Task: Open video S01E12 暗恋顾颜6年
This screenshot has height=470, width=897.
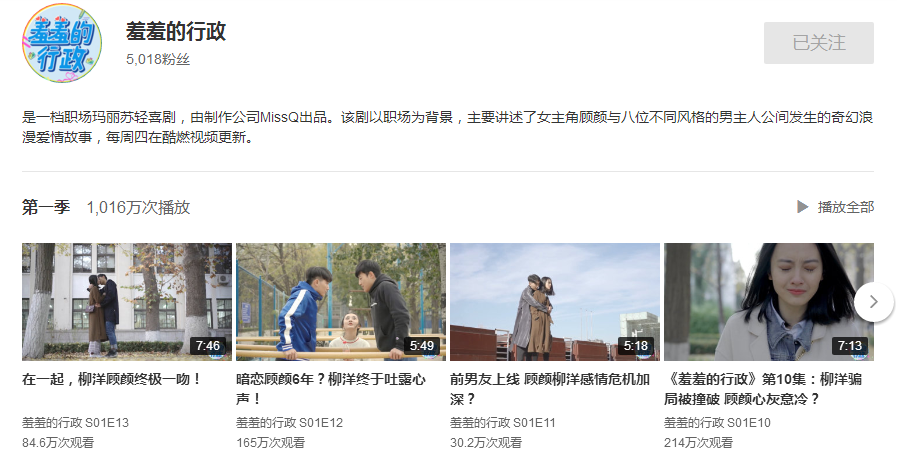Action: coord(340,301)
